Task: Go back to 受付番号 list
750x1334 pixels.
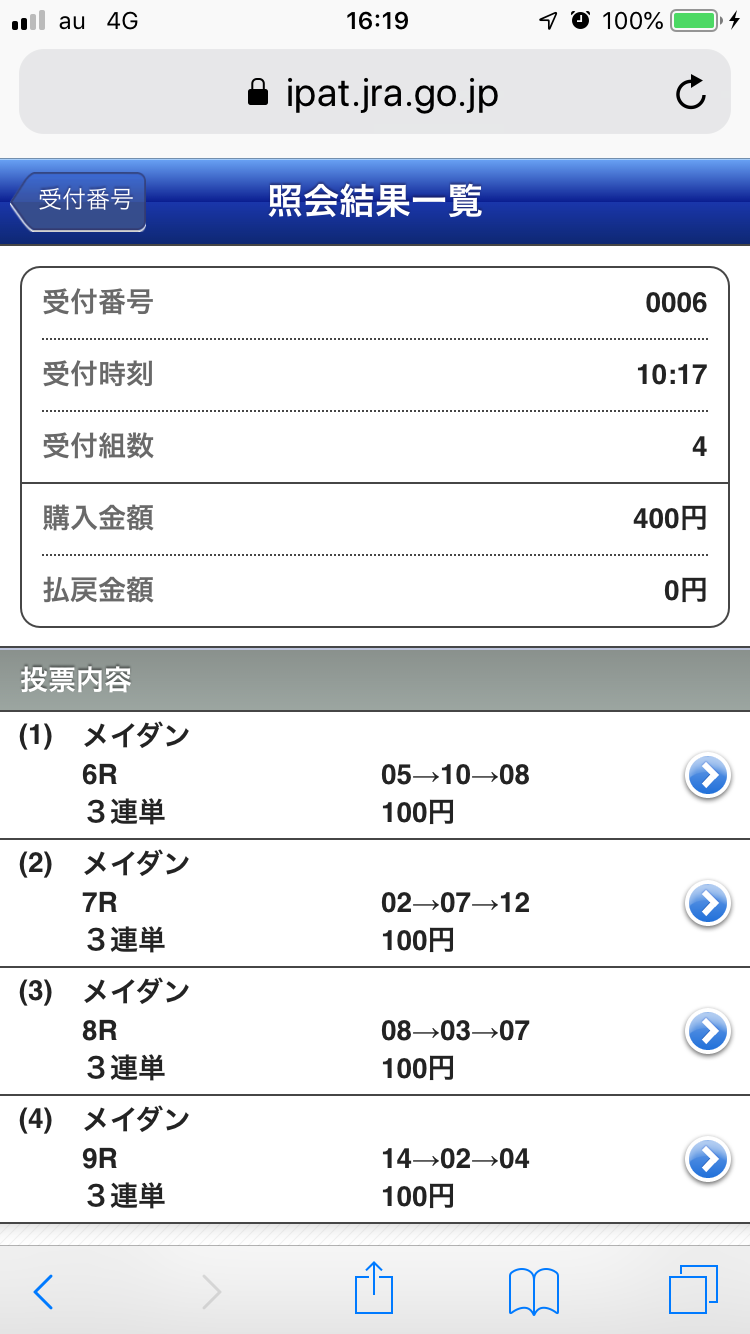Action: (82, 201)
